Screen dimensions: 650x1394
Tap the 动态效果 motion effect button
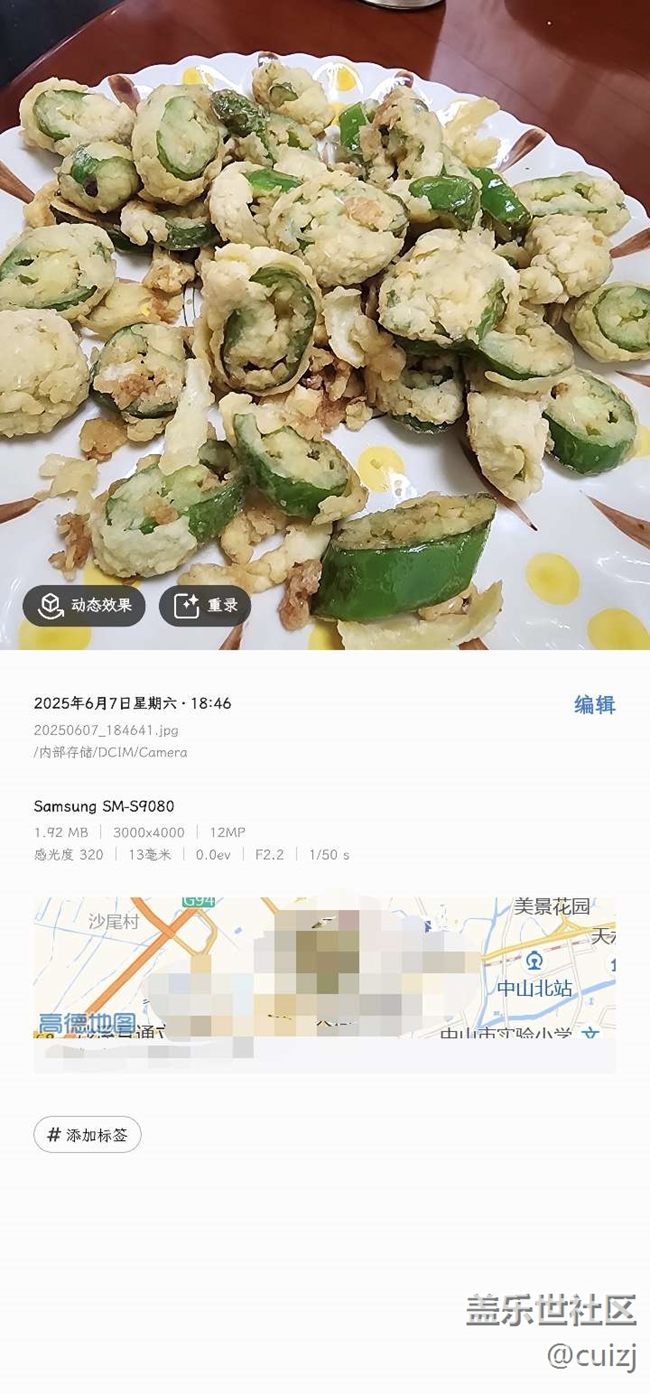pos(84,605)
